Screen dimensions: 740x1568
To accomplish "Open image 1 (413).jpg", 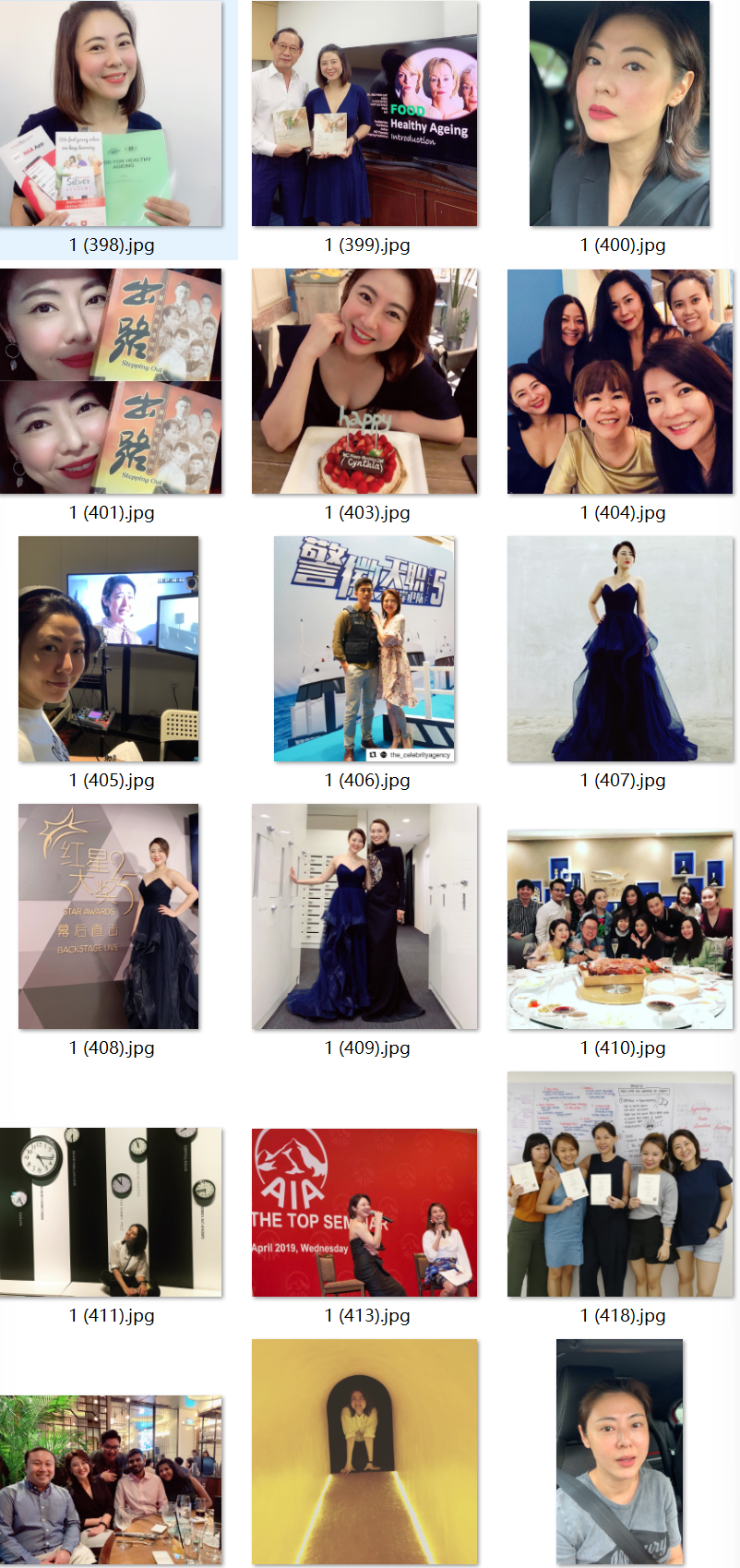I will pyautogui.click(x=364, y=1212).
